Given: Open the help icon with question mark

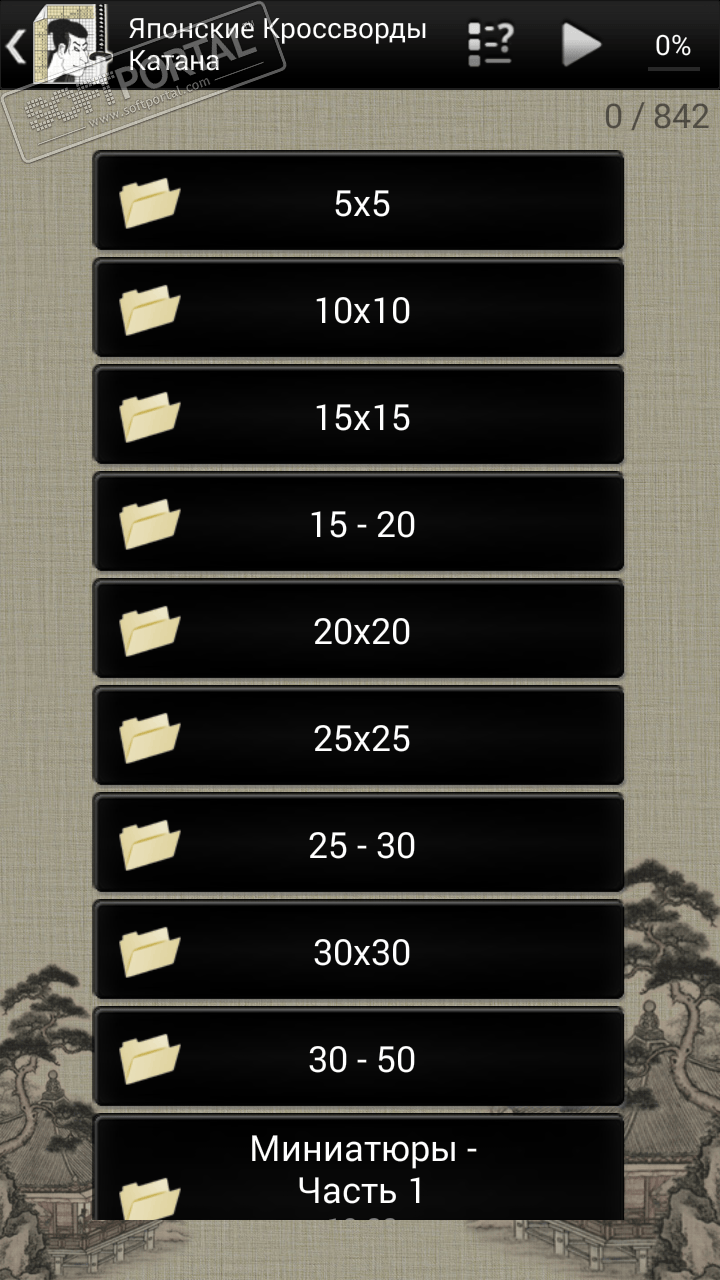Looking at the screenshot, I should (x=490, y=44).
